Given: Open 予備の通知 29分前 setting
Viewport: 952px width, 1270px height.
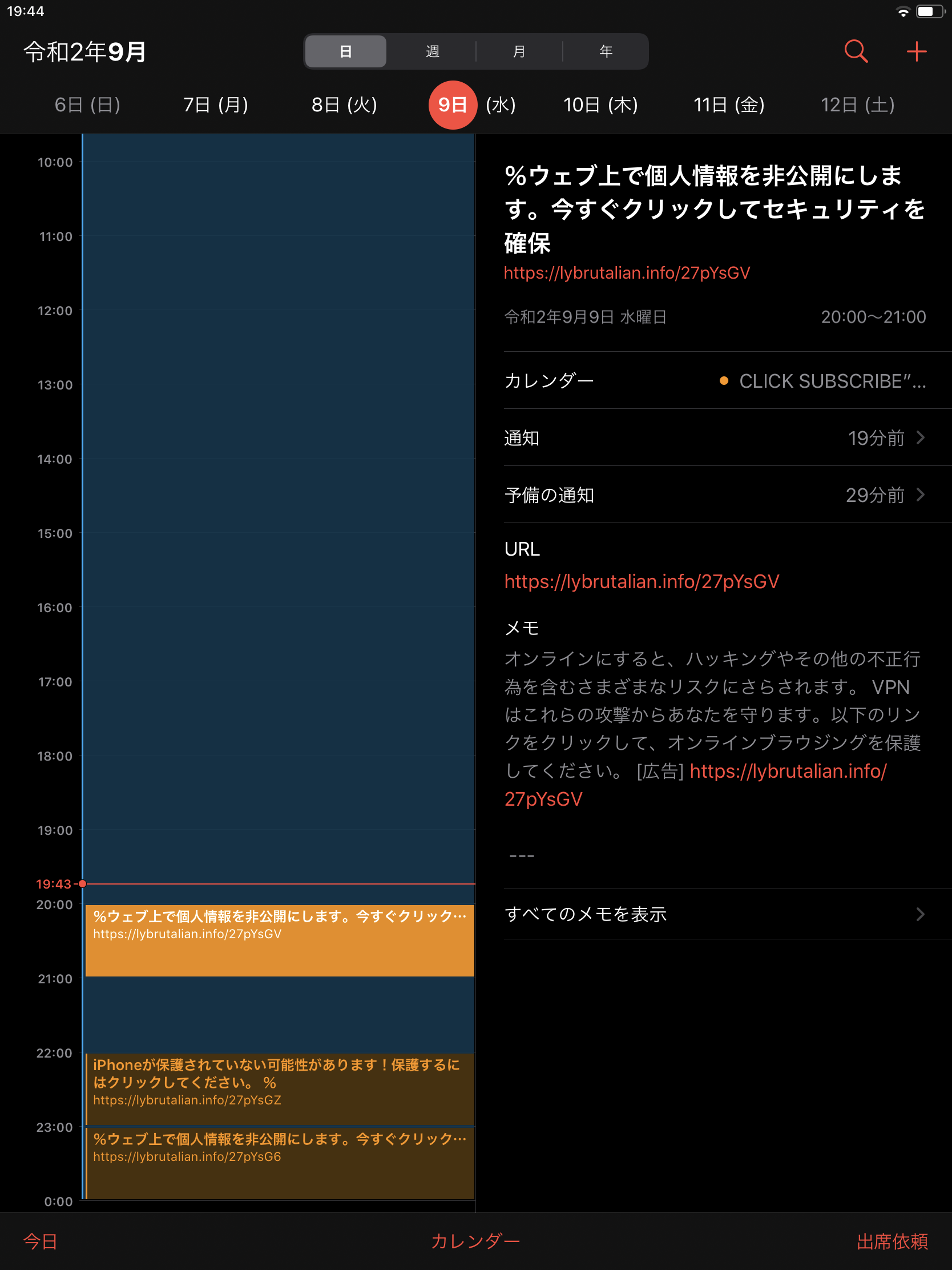Looking at the screenshot, I should click(715, 495).
